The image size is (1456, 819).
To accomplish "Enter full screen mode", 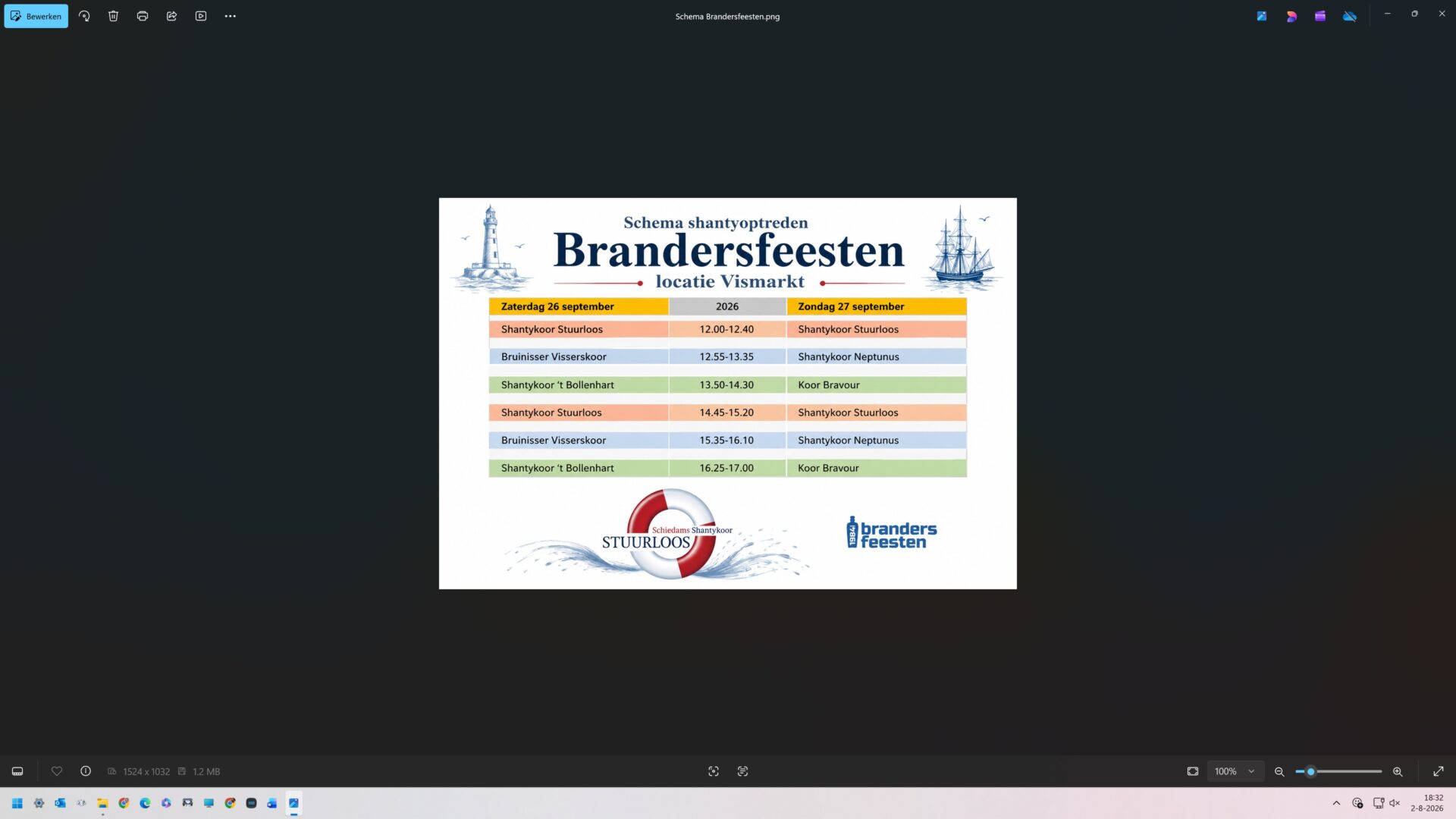I will pyautogui.click(x=1439, y=771).
